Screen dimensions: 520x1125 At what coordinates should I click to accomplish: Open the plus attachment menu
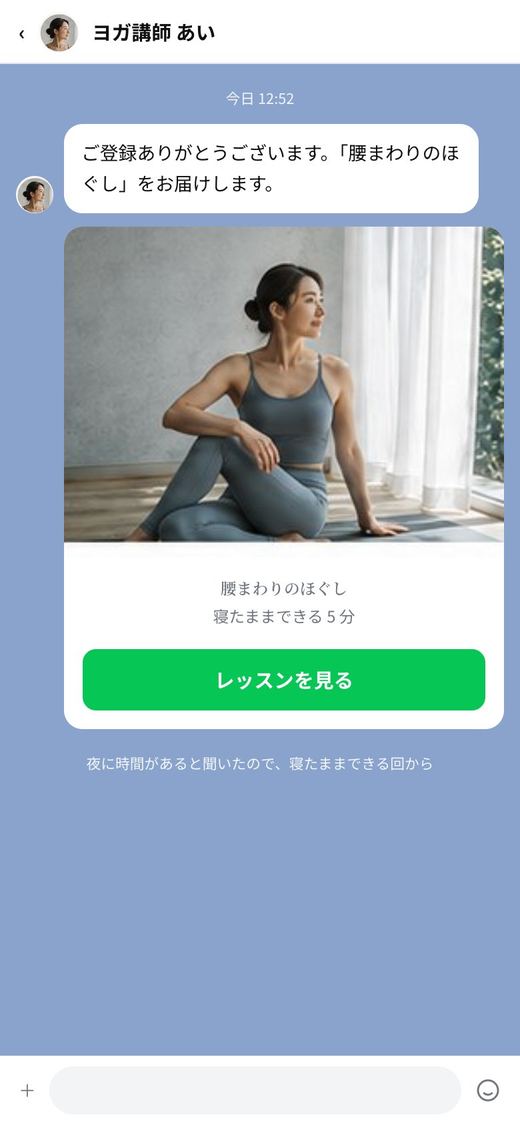[27, 1091]
